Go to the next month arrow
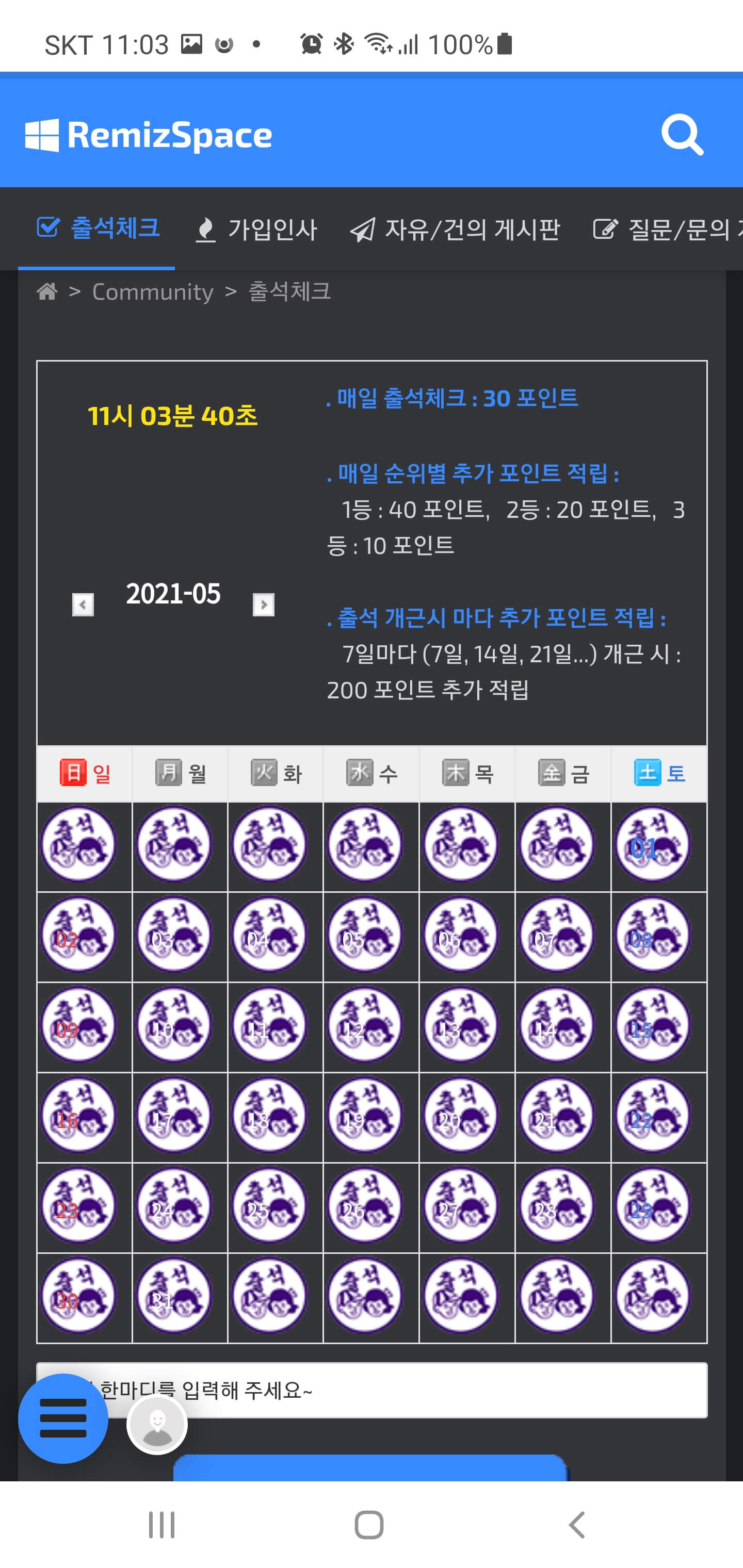The image size is (743, 1568). [x=263, y=605]
